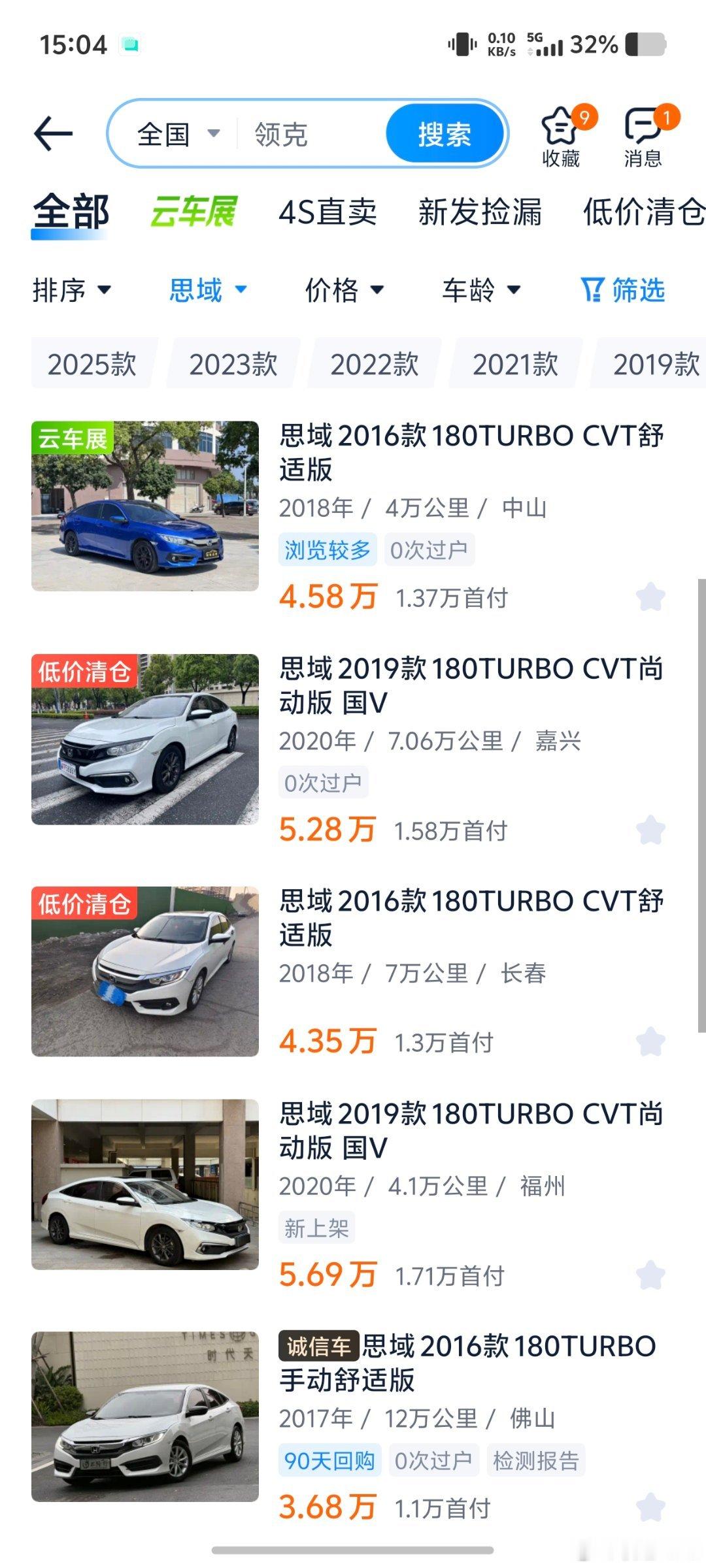The image size is (706, 1568).
Task: Switch to the 新发捡漏 tab
Action: [x=480, y=212]
